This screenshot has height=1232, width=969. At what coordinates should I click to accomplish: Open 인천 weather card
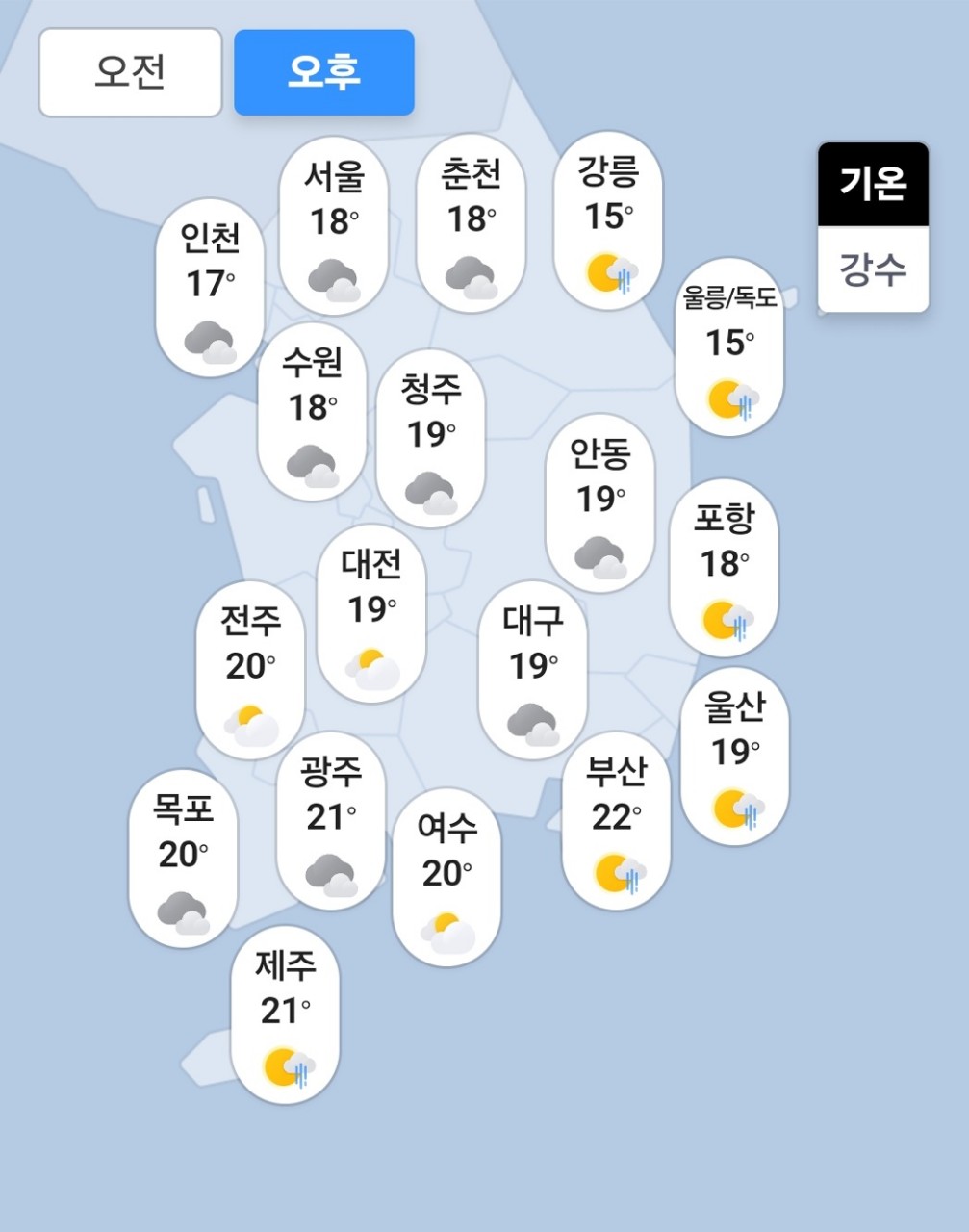click(x=210, y=287)
